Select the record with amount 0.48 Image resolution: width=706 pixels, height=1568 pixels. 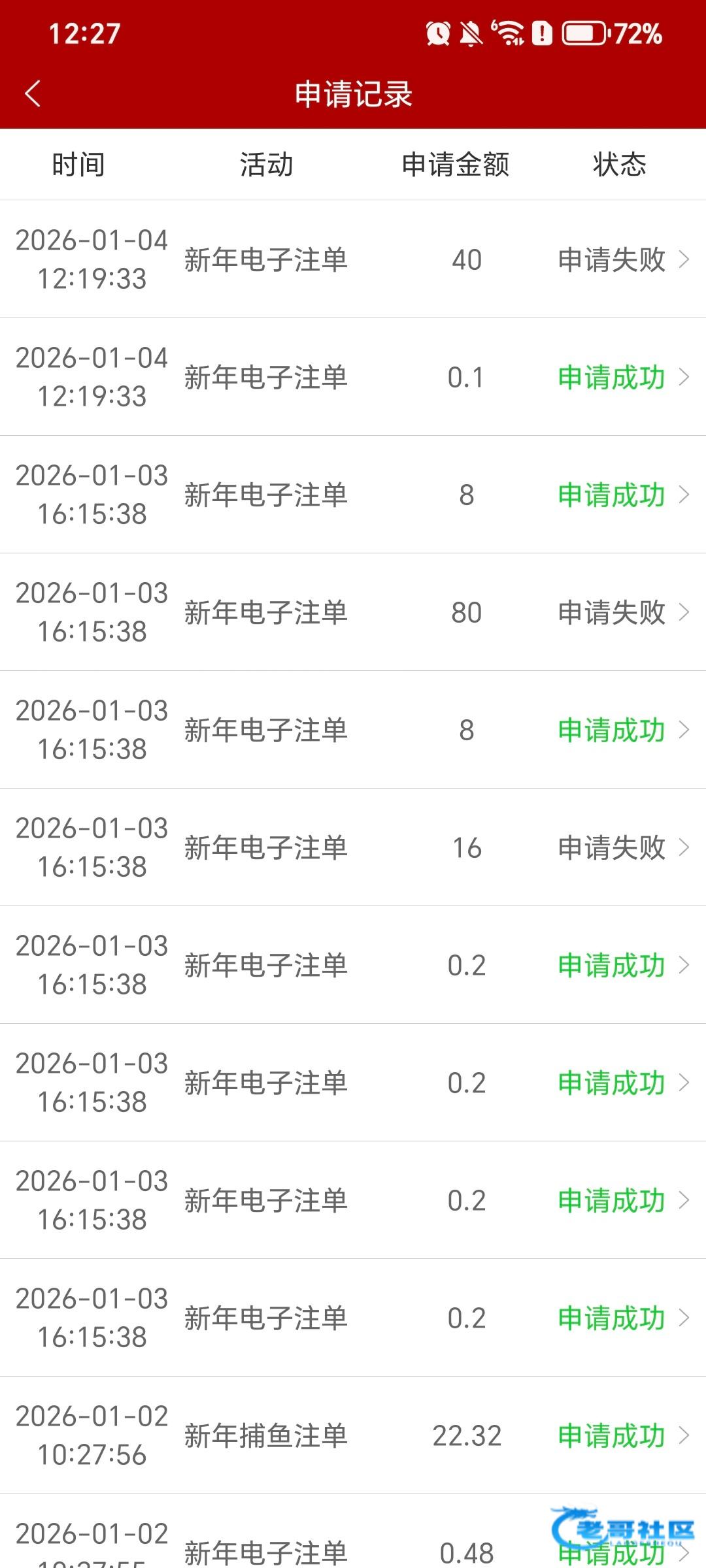coord(353,1531)
